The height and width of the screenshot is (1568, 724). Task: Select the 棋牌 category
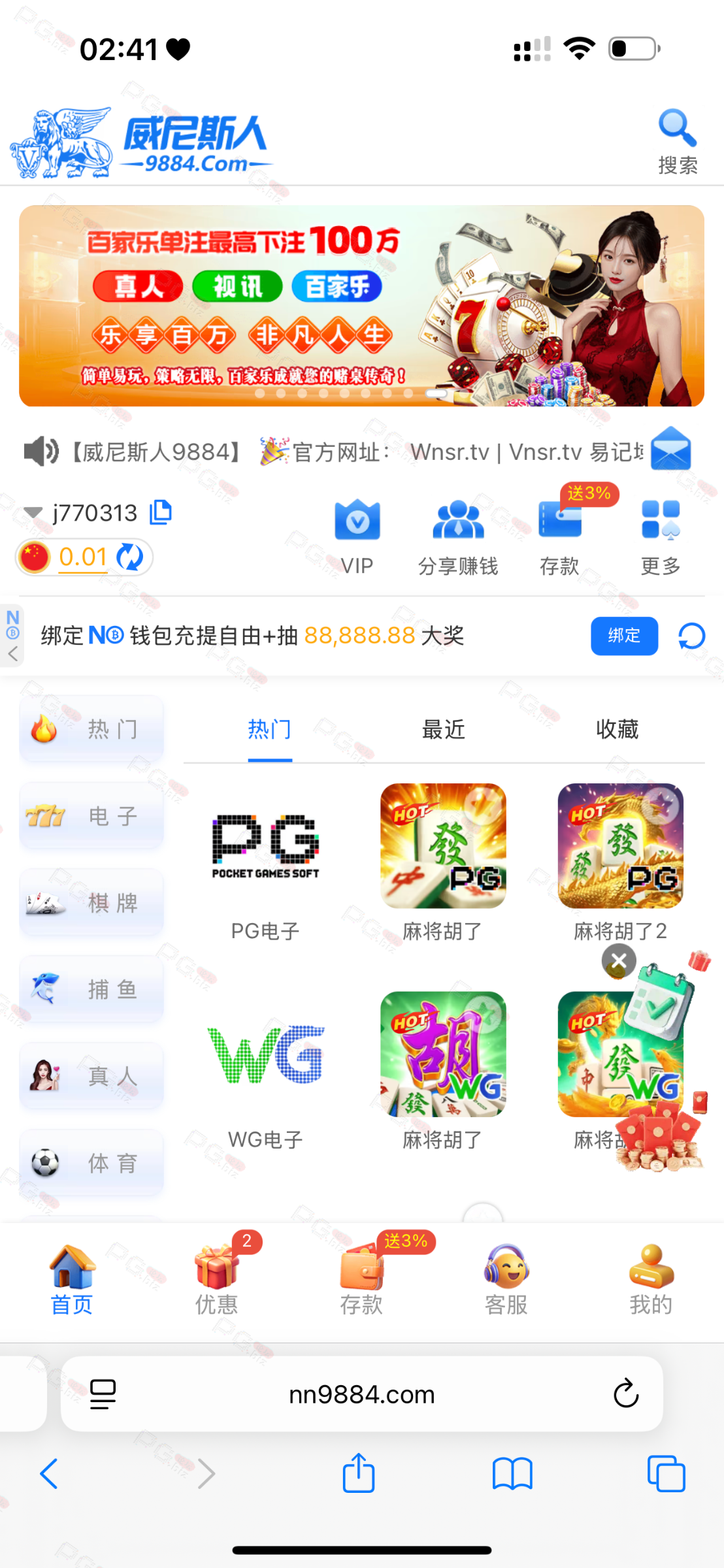point(91,903)
